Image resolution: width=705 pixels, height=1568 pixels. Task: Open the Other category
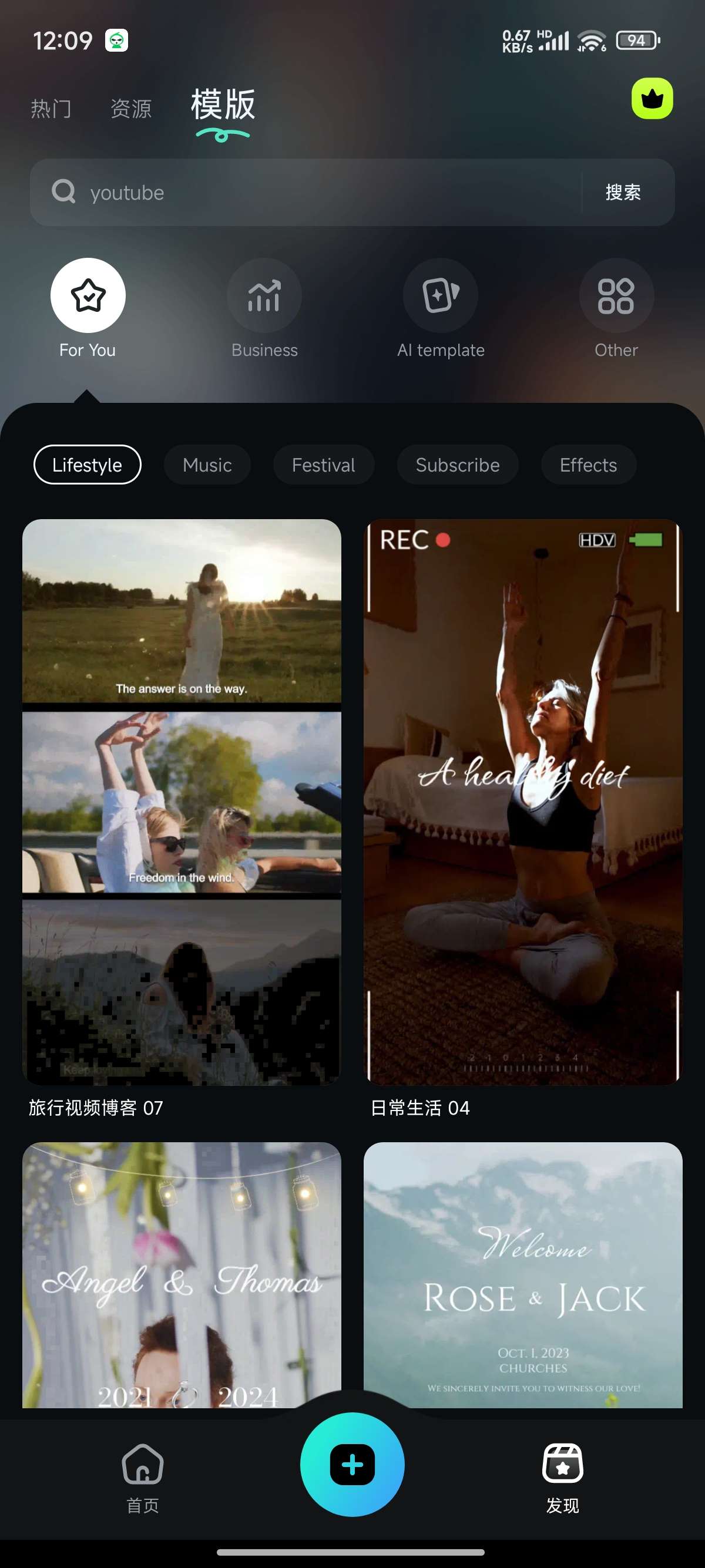(x=616, y=308)
